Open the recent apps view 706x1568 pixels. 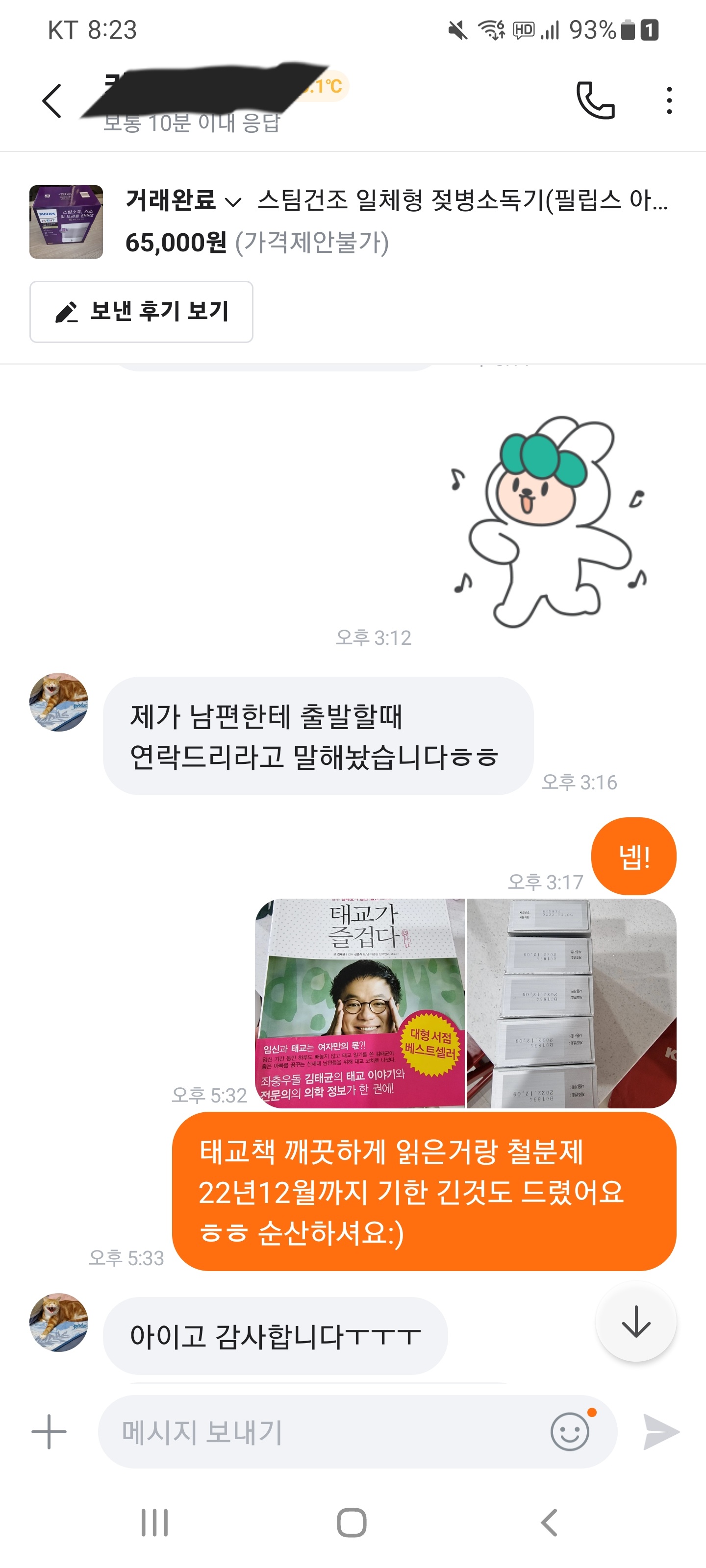(x=155, y=1523)
